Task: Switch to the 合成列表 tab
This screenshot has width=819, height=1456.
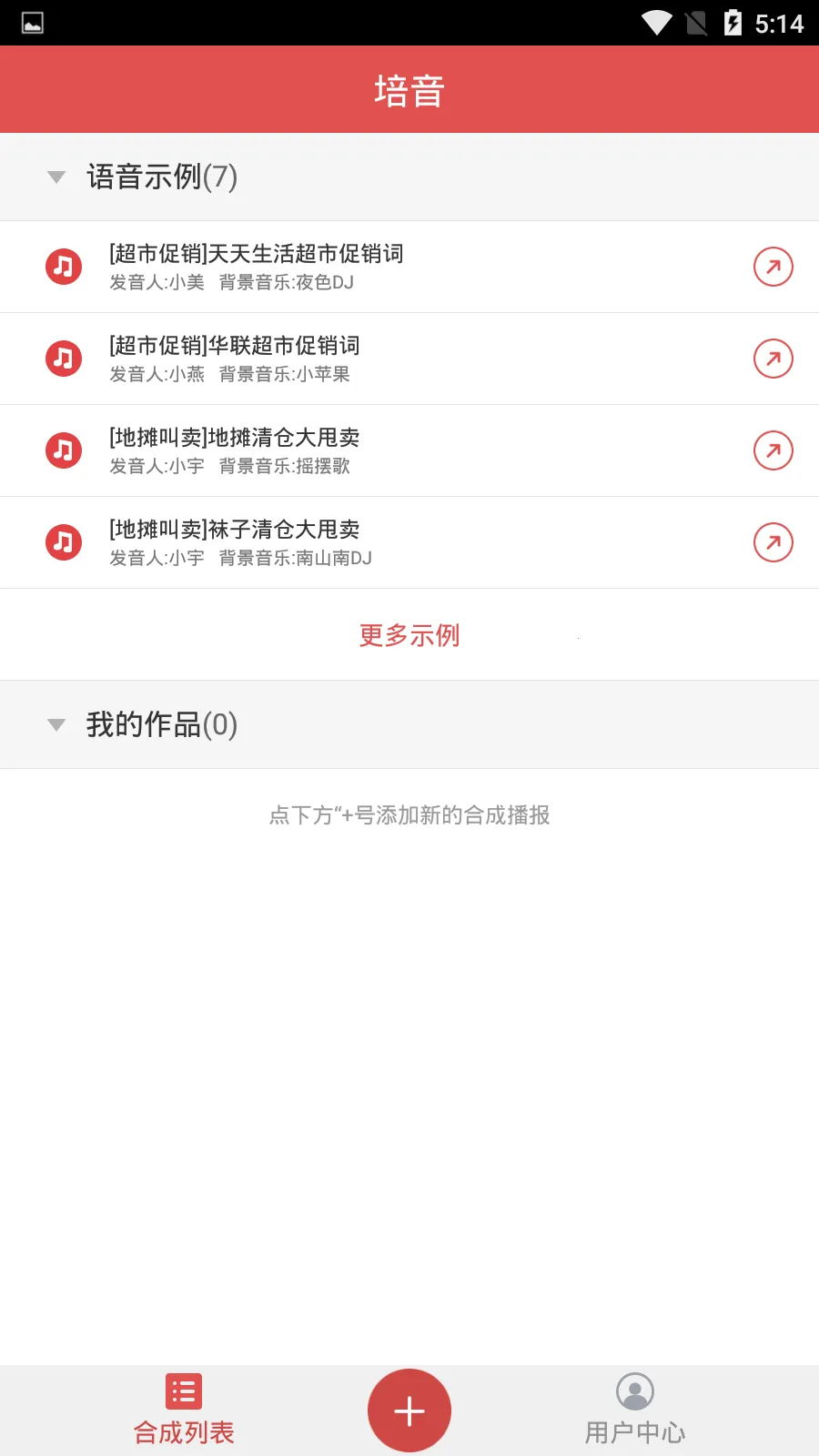Action: tap(183, 1409)
